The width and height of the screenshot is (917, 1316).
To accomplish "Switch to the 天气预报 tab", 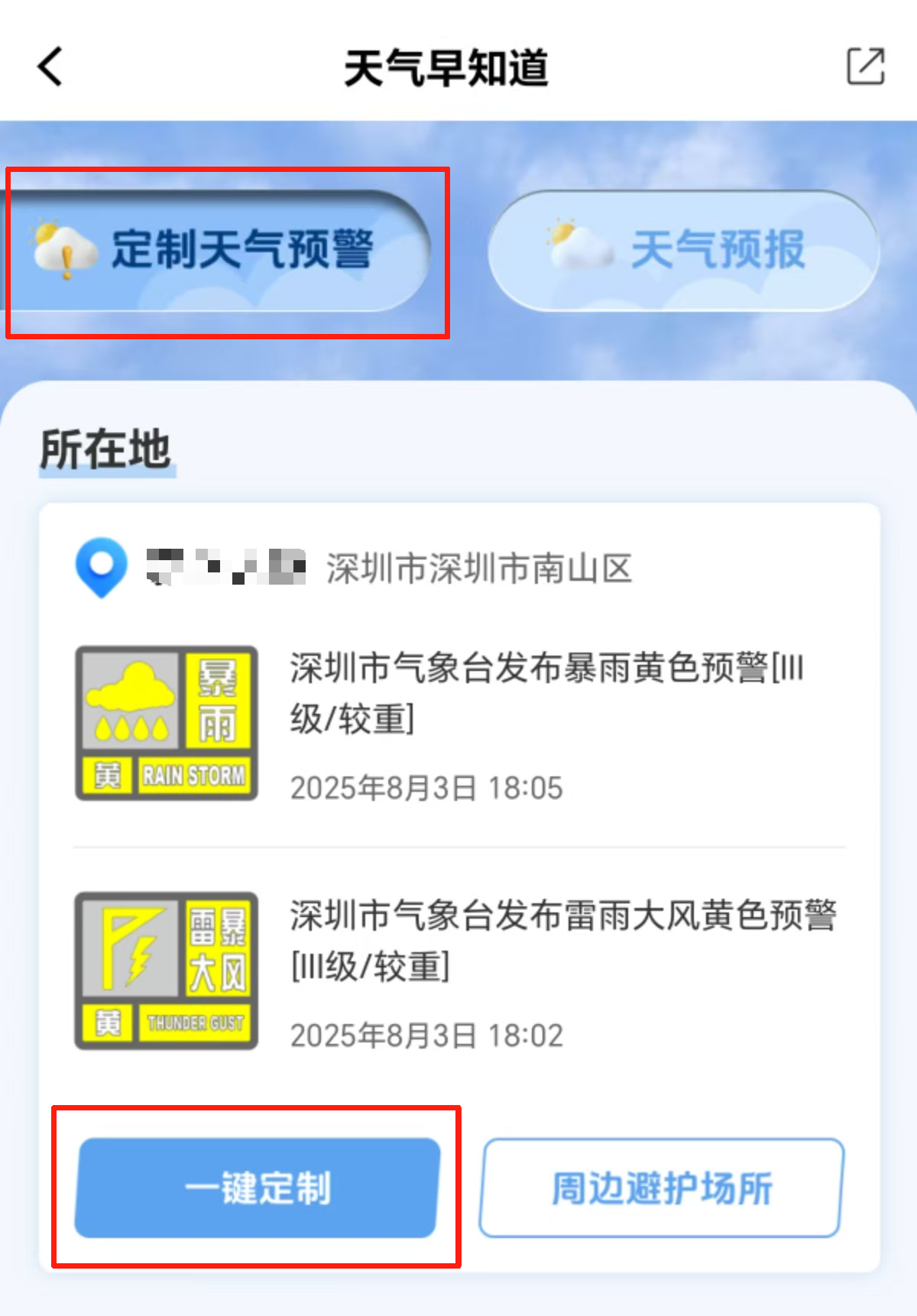I will click(x=683, y=251).
